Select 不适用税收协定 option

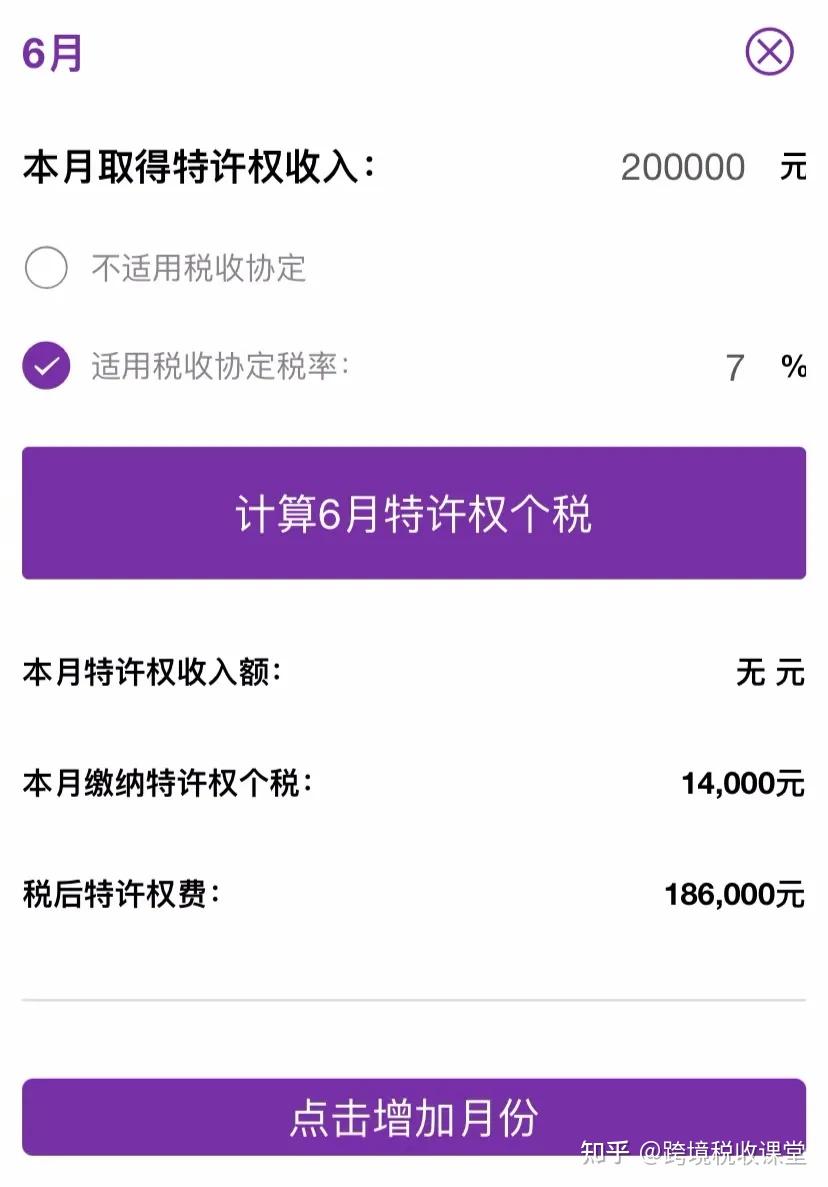click(x=46, y=268)
